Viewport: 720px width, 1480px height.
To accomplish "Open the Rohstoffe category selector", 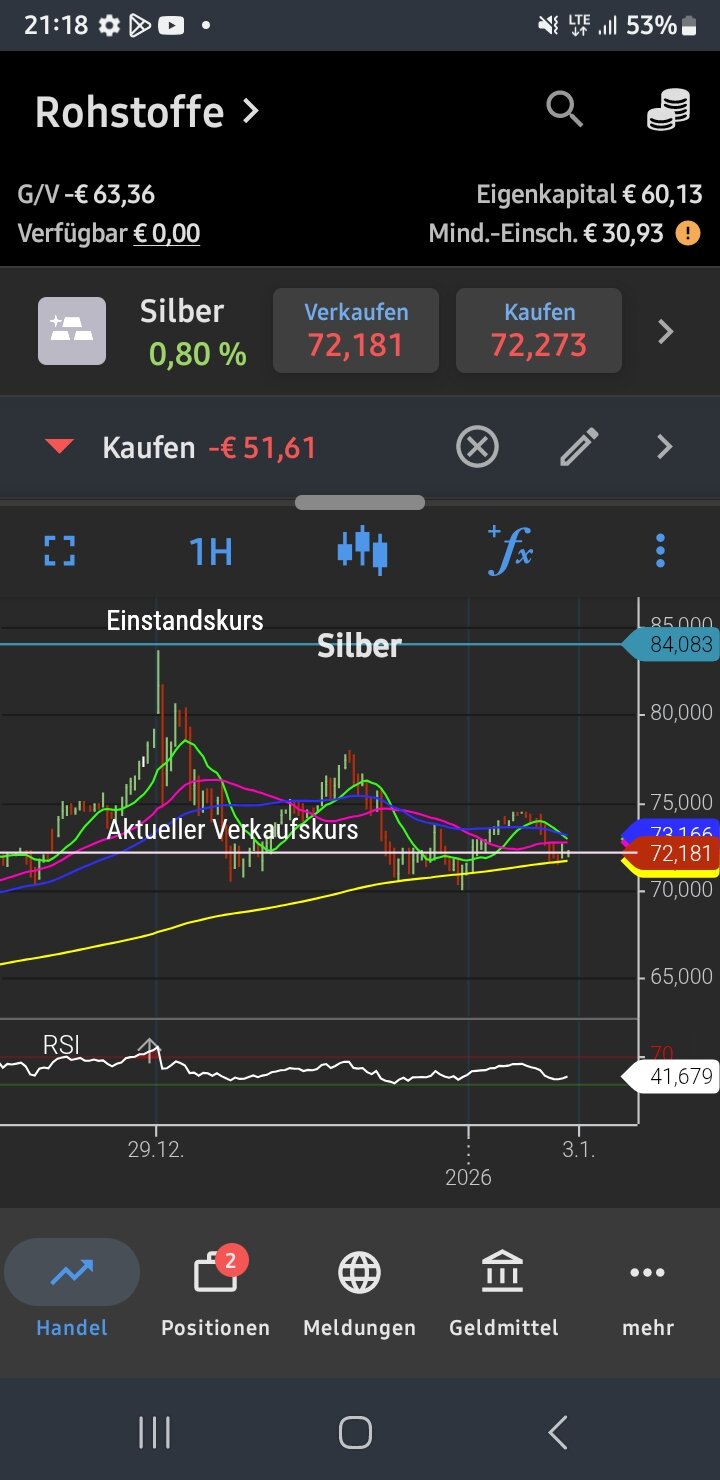I will tap(148, 112).
